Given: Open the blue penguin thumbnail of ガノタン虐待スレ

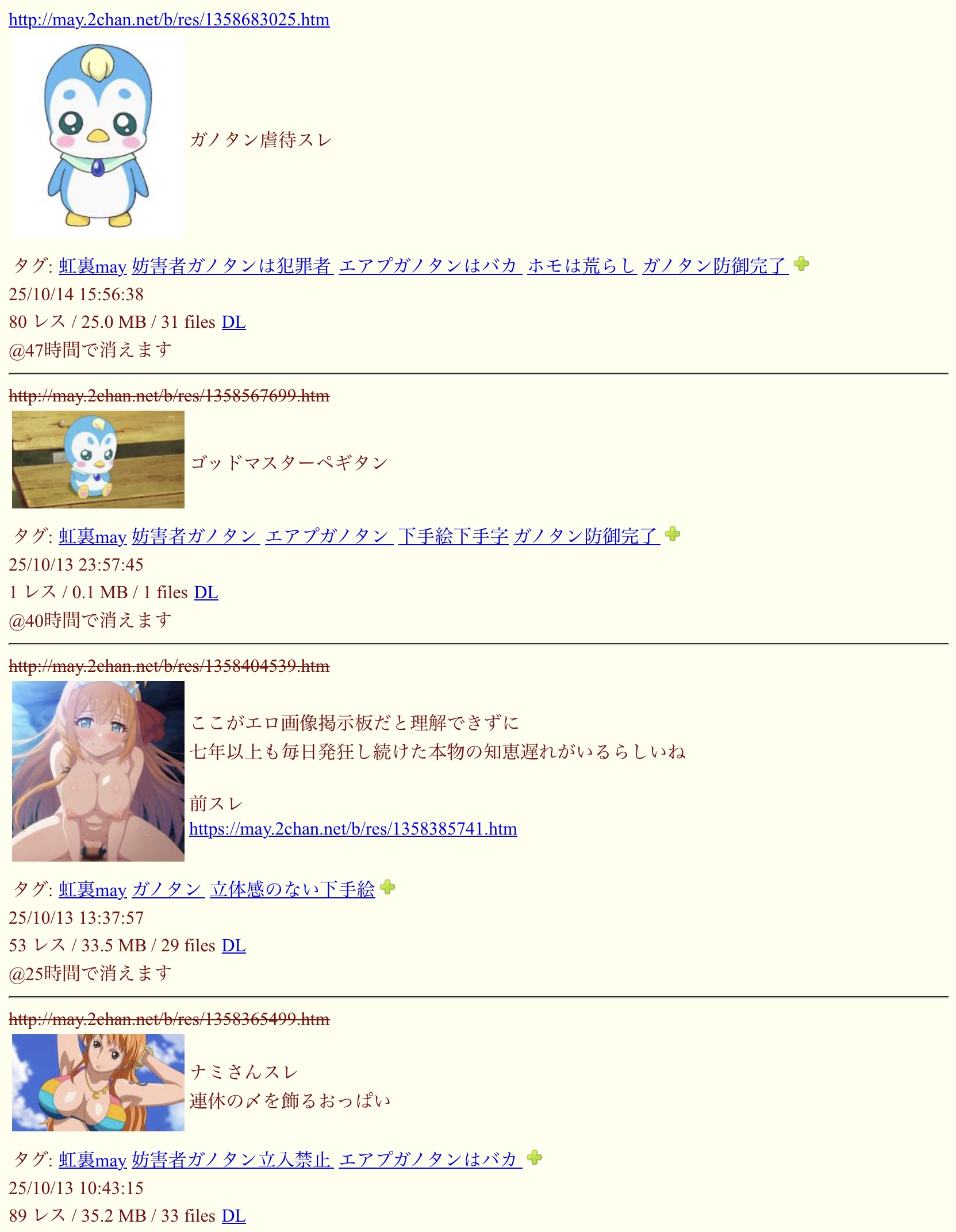Looking at the screenshot, I should 98,137.
